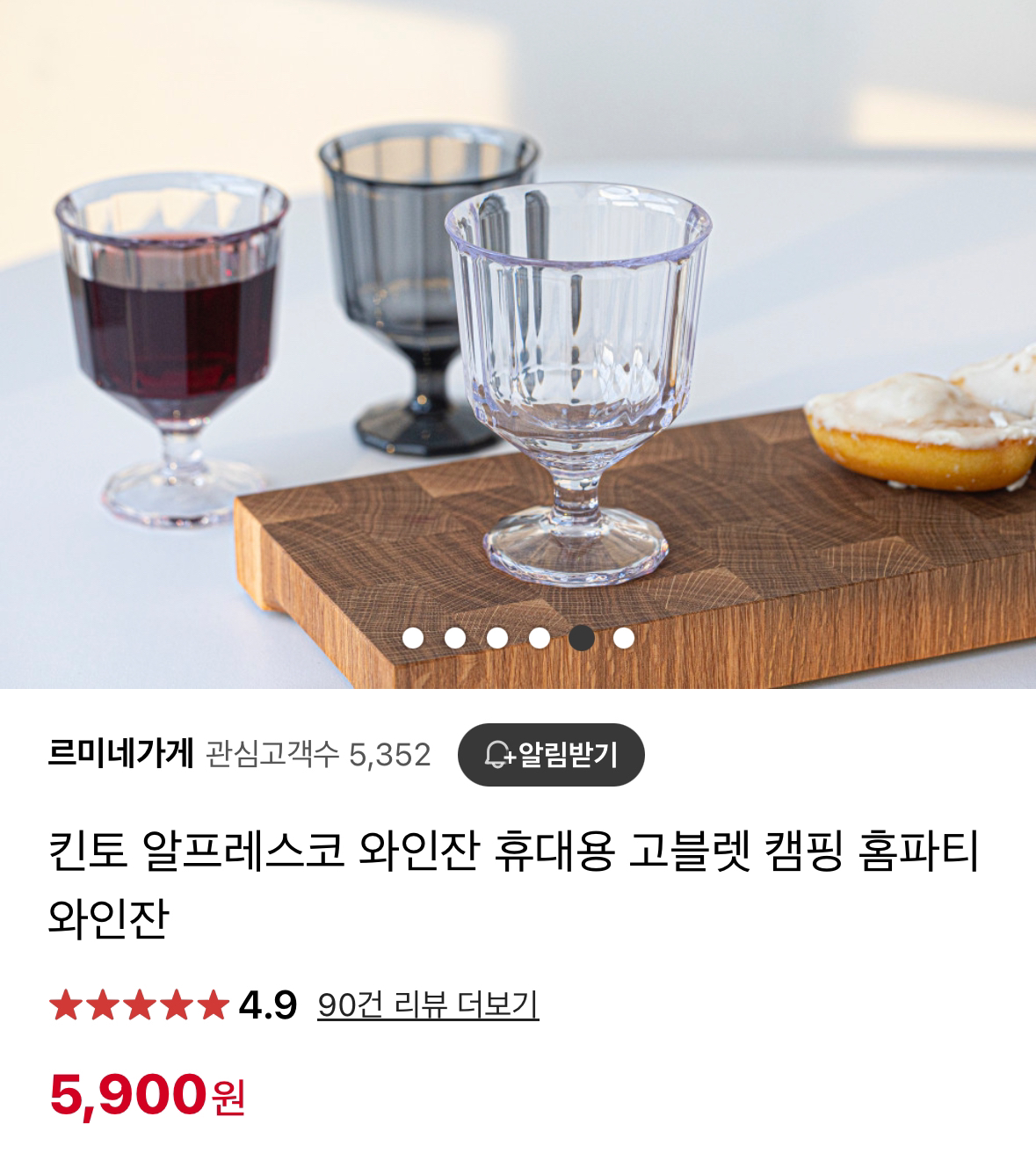Tap the 알림받기 notification button

[x=551, y=754]
